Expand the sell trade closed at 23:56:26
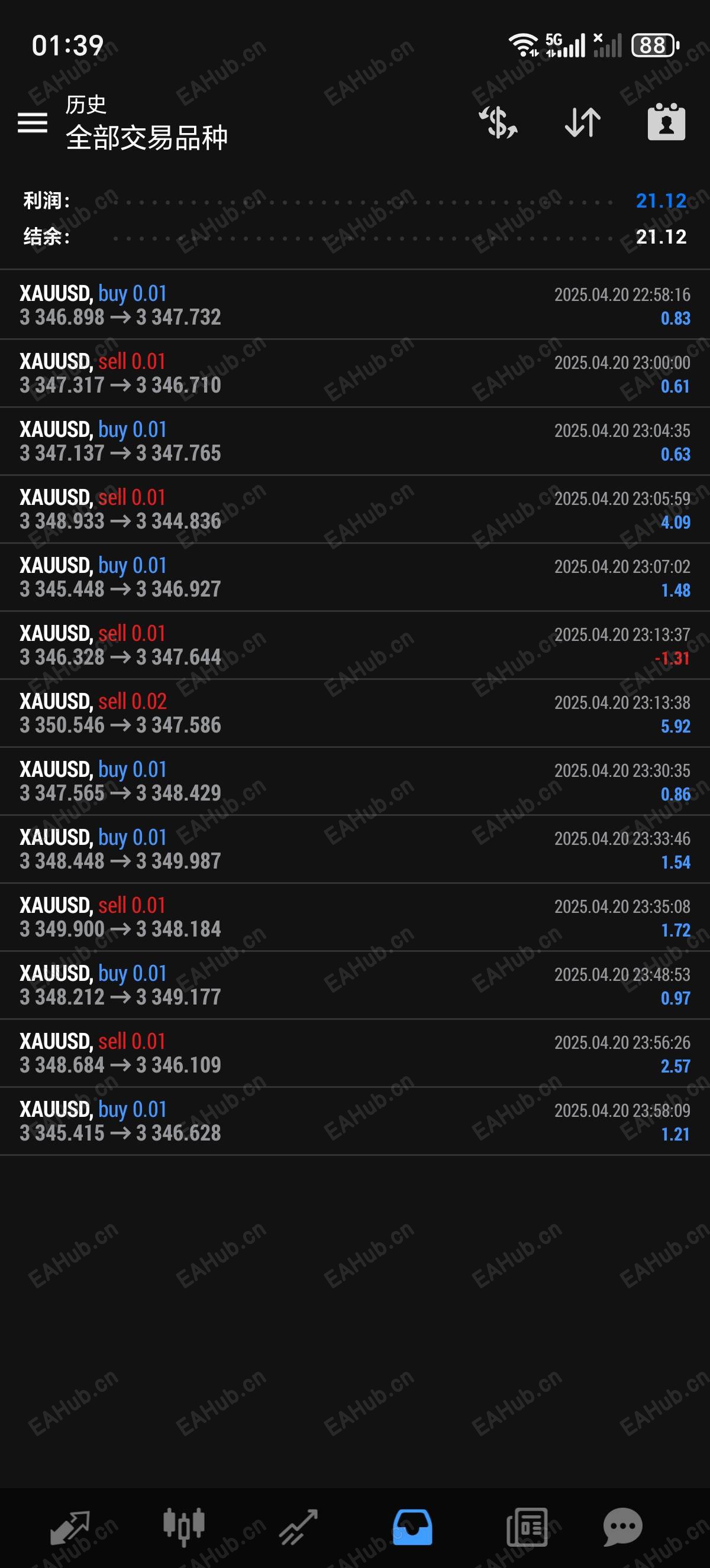Image resolution: width=710 pixels, height=1568 pixels. (x=355, y=1053)
